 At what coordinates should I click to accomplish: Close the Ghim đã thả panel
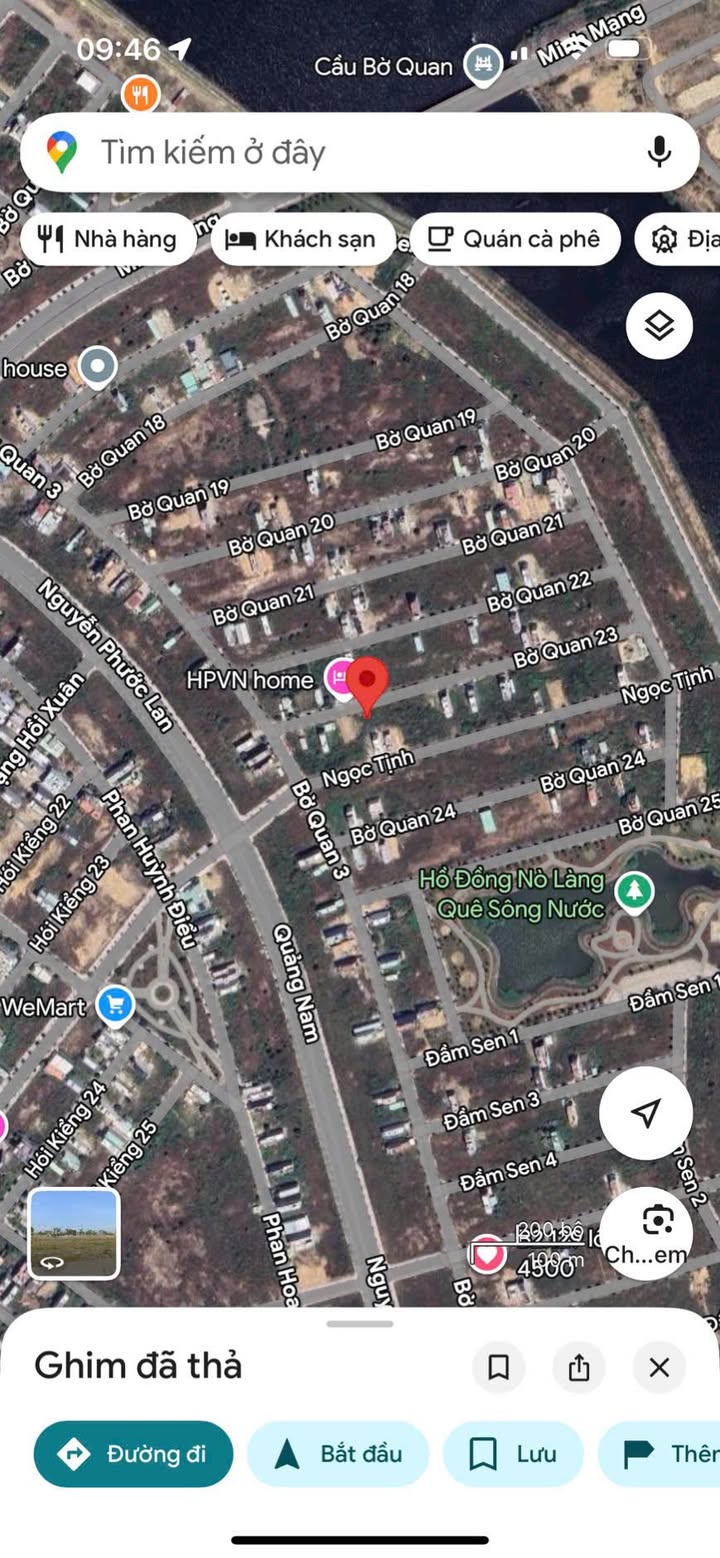point(659,1367)
